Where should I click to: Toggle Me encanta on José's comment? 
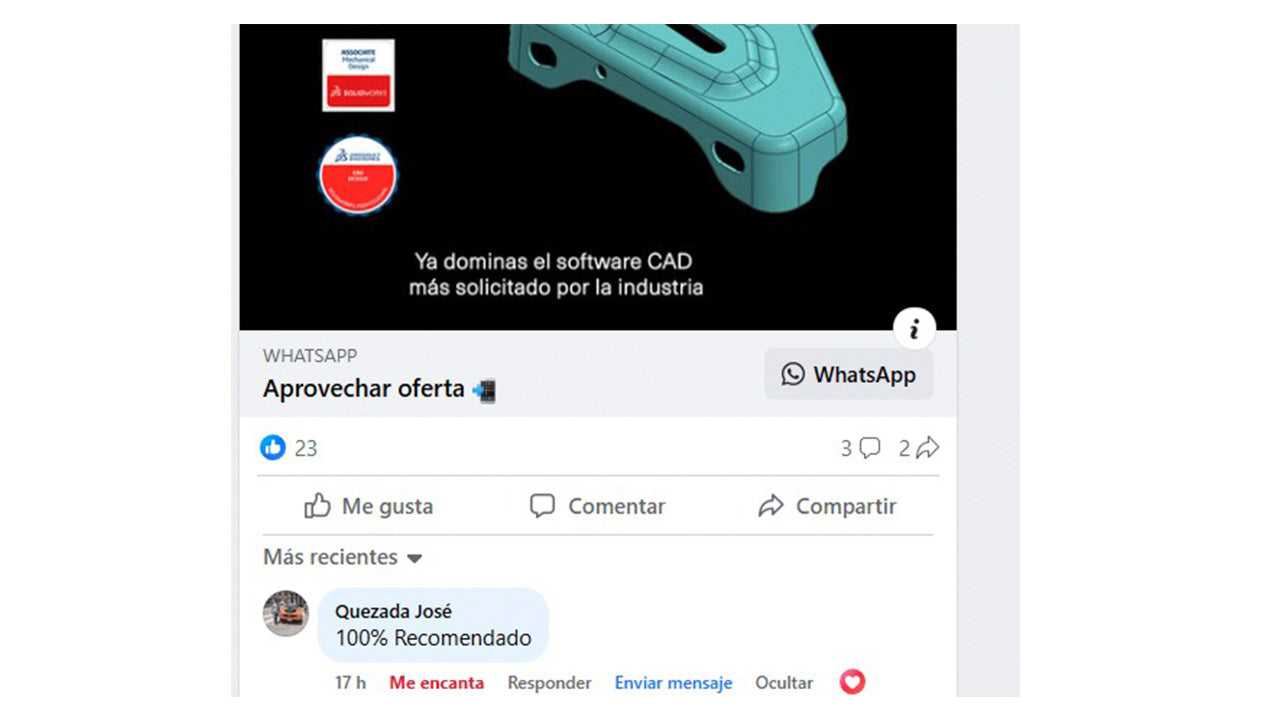tap(436, 683)
